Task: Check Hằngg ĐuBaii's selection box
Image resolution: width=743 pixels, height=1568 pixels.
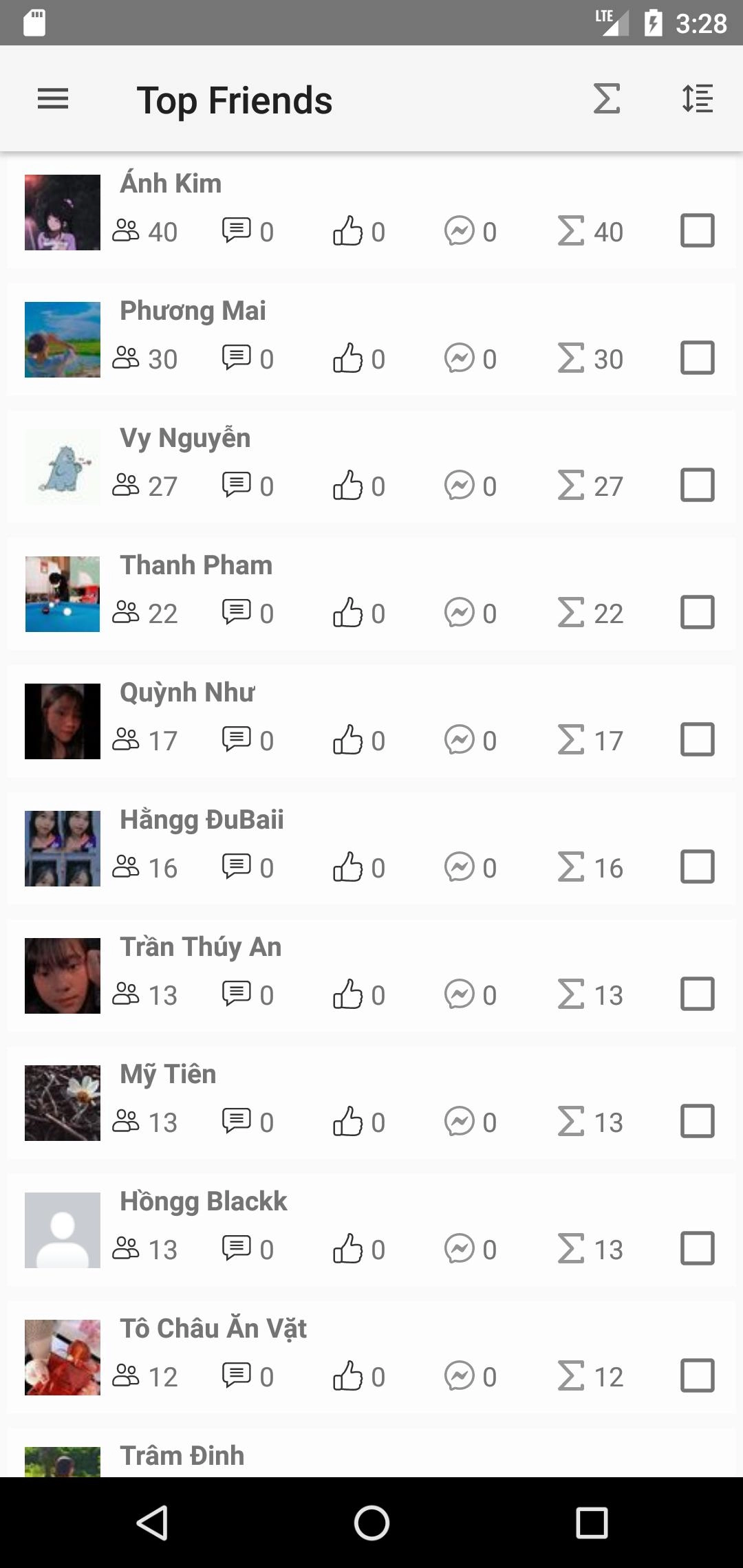Action: click(x=697, y=867)
